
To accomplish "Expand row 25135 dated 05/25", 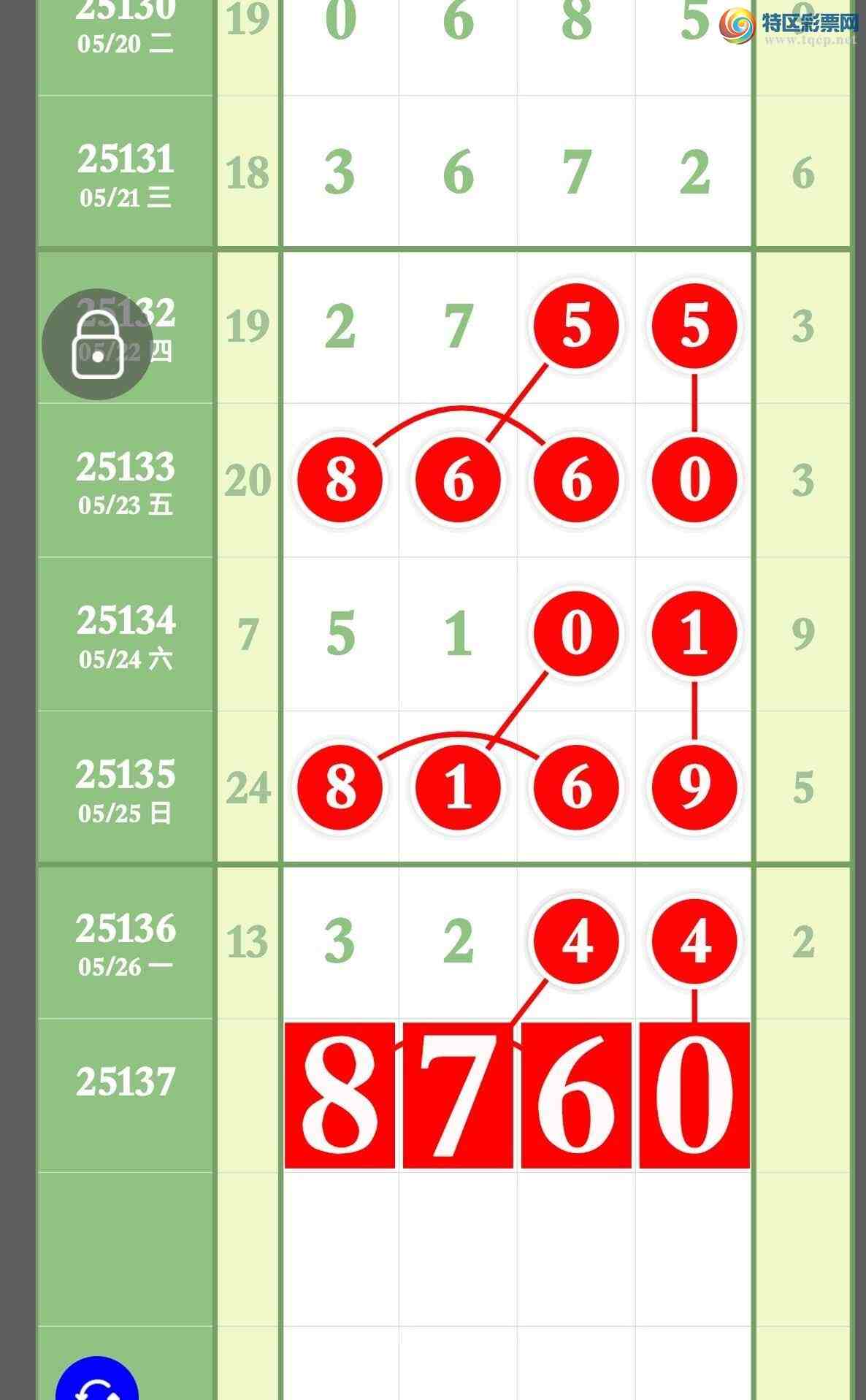I will coord(124,789).
